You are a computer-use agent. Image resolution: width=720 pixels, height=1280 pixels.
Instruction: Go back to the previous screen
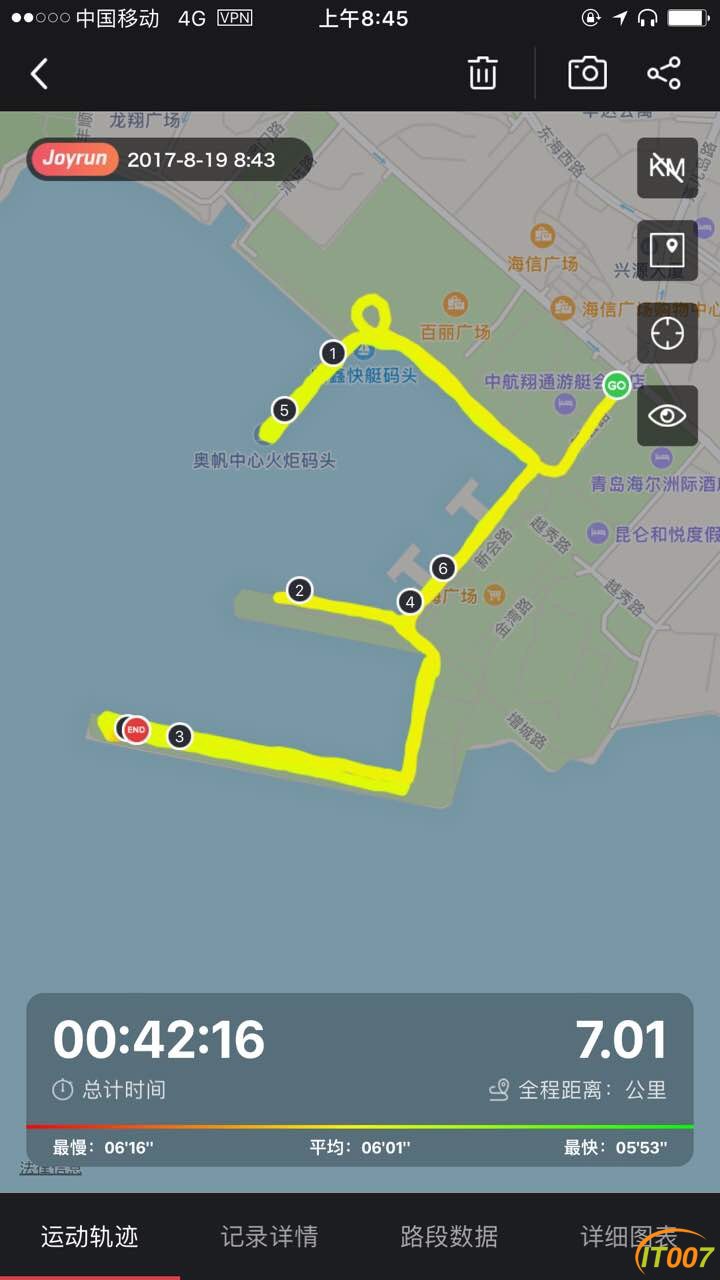click(x=39, y=74)
